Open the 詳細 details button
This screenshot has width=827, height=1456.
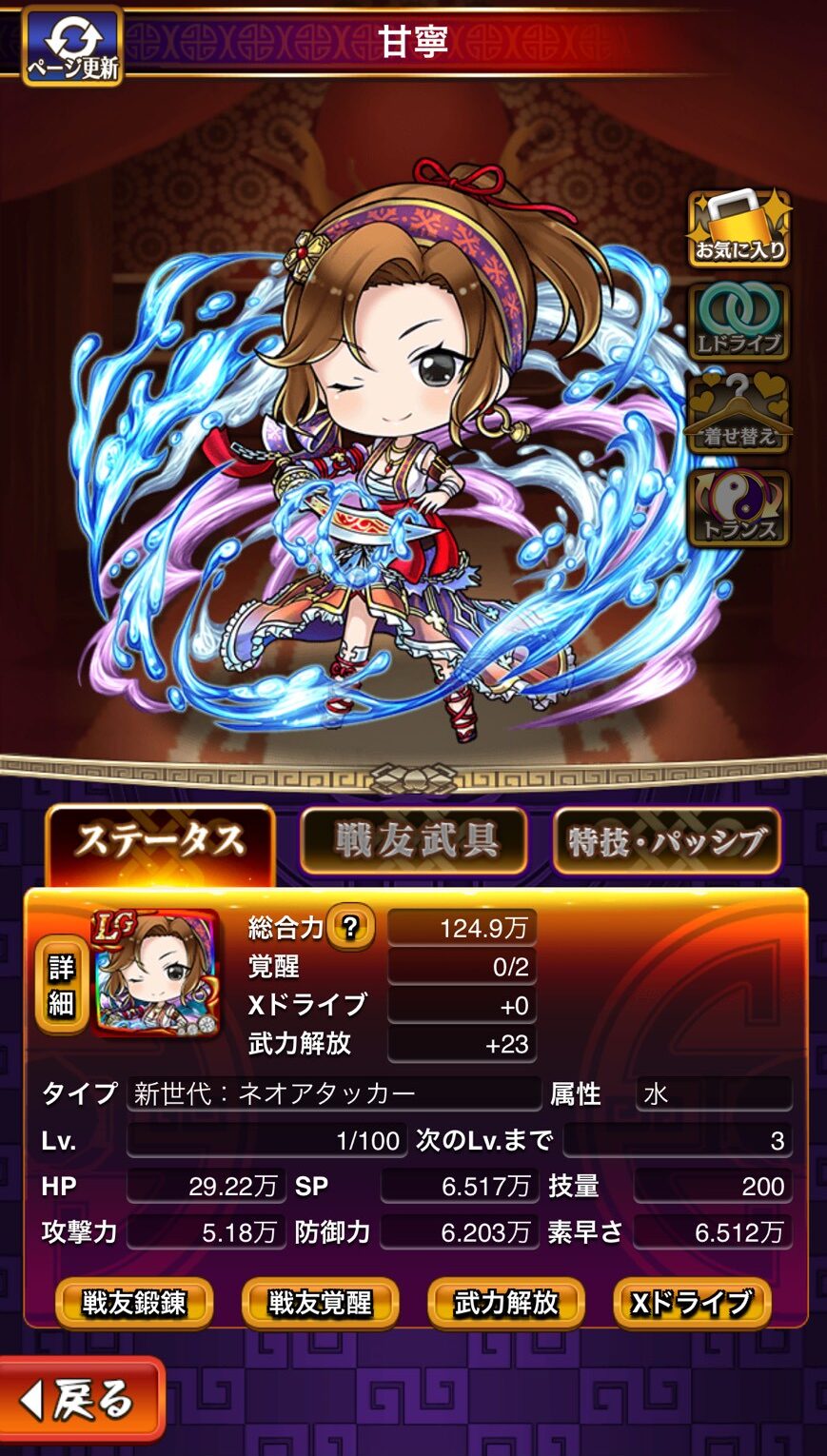[x=61, y=985]
